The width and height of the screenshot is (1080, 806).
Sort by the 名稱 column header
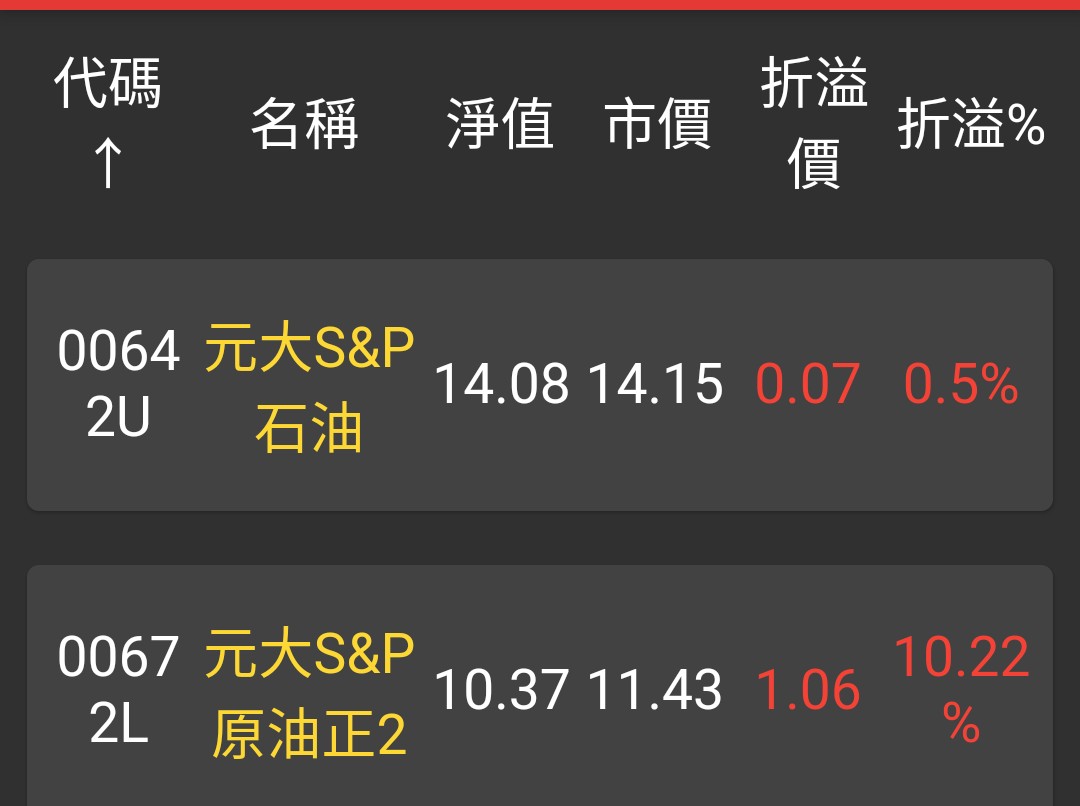pos(304,125)
